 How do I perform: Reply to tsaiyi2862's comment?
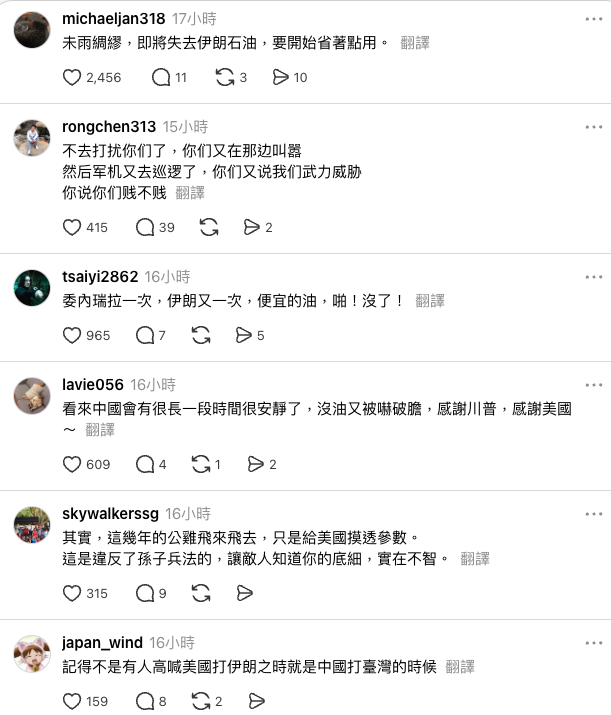pos(145,335)
